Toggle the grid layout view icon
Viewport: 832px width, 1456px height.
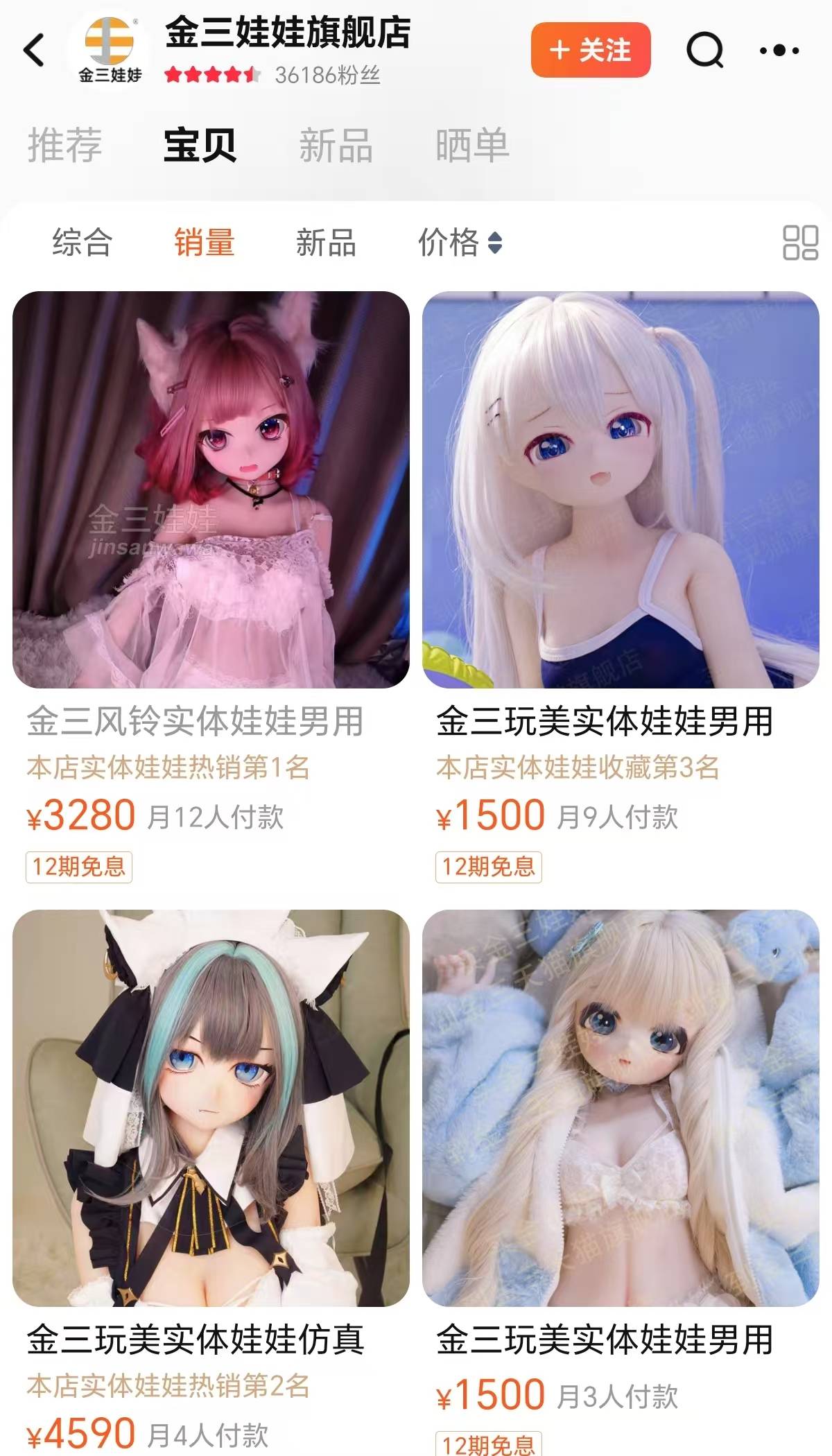click(800, 243)
